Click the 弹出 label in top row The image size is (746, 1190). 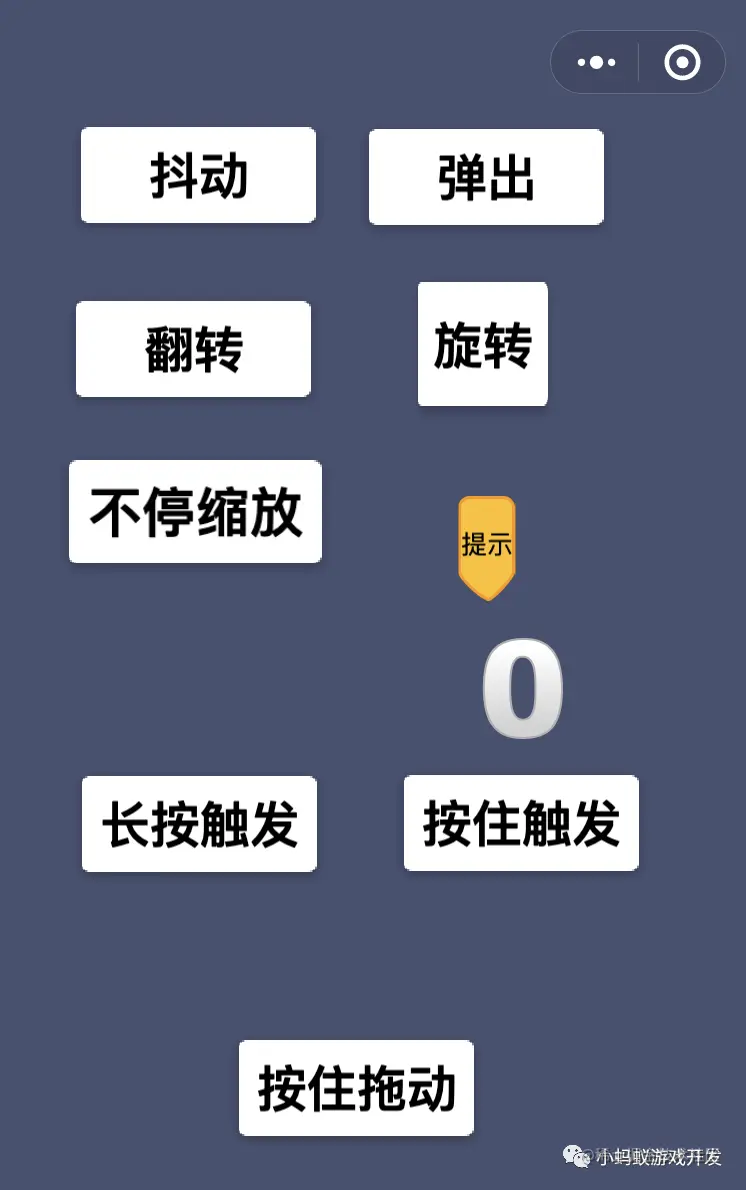485,176
